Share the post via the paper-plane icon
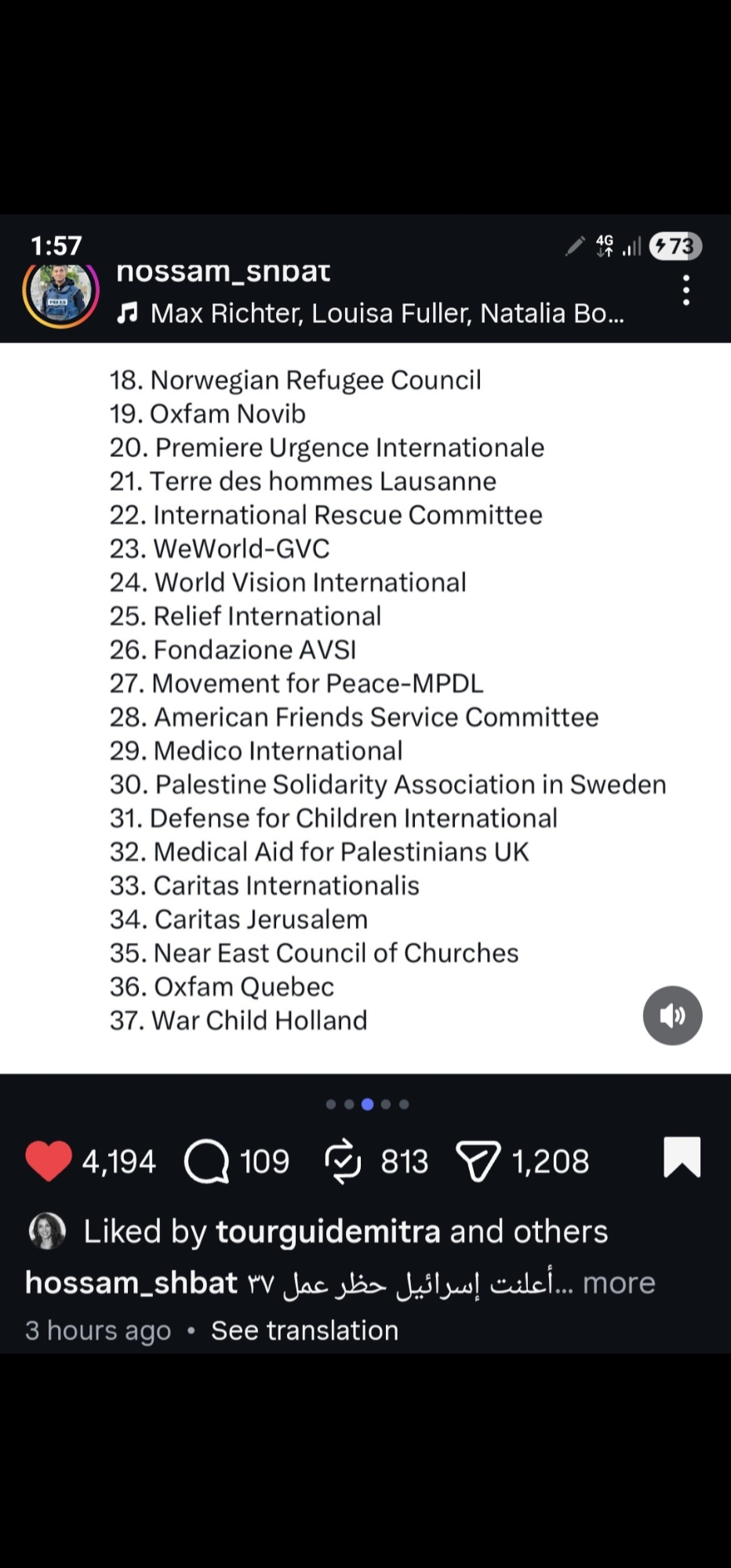This screenshot has height=1568, width=731. click(x=478, y=1161)
